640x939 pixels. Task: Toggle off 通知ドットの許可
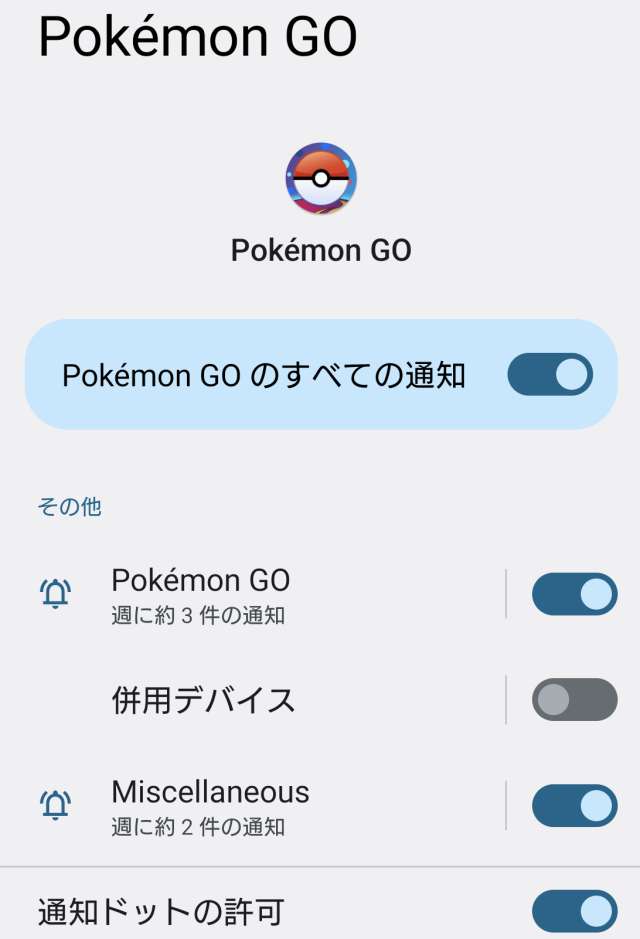point(574,911)
